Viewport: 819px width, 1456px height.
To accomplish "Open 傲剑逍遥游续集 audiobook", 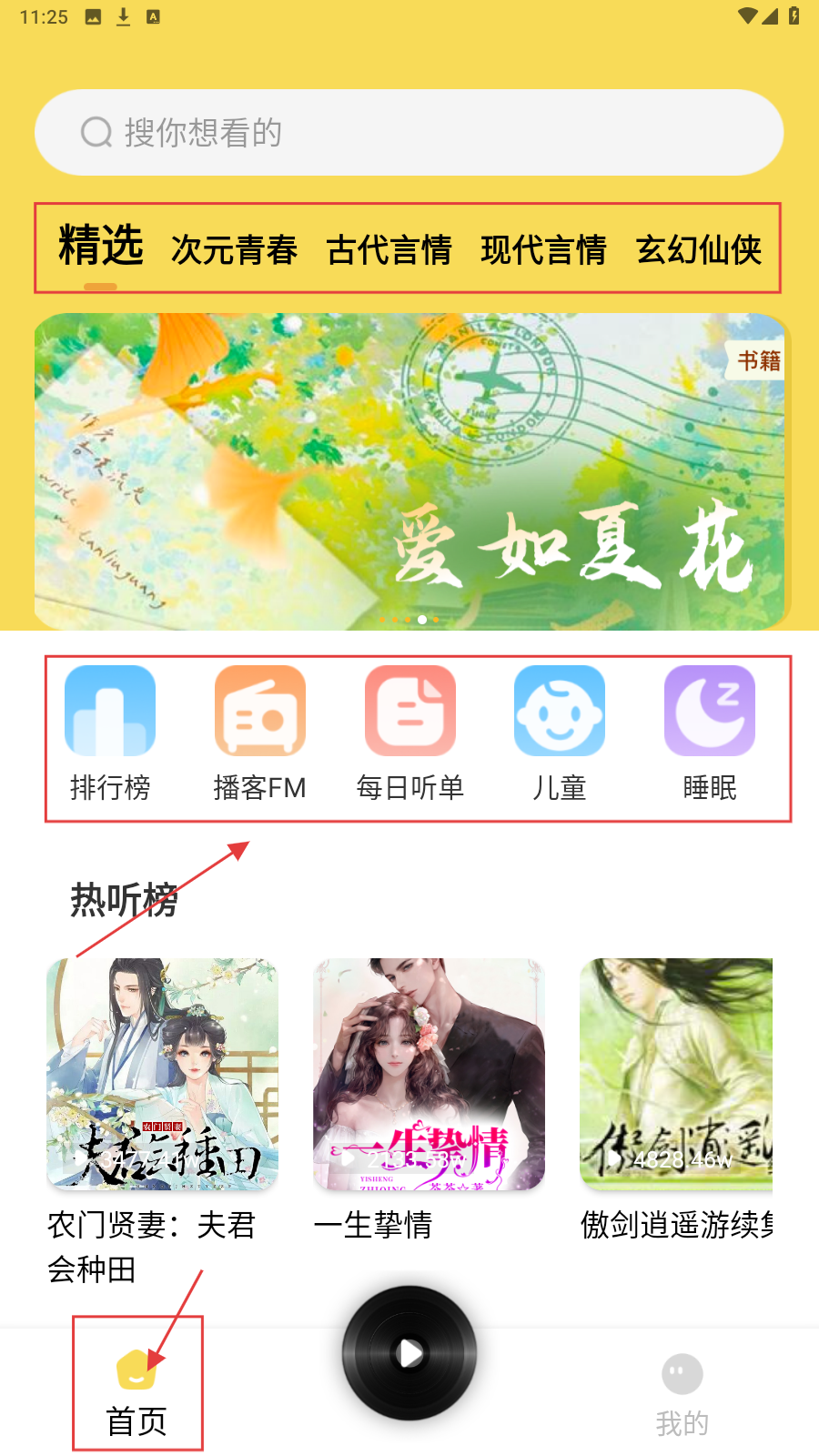I will coord(676,1074).
